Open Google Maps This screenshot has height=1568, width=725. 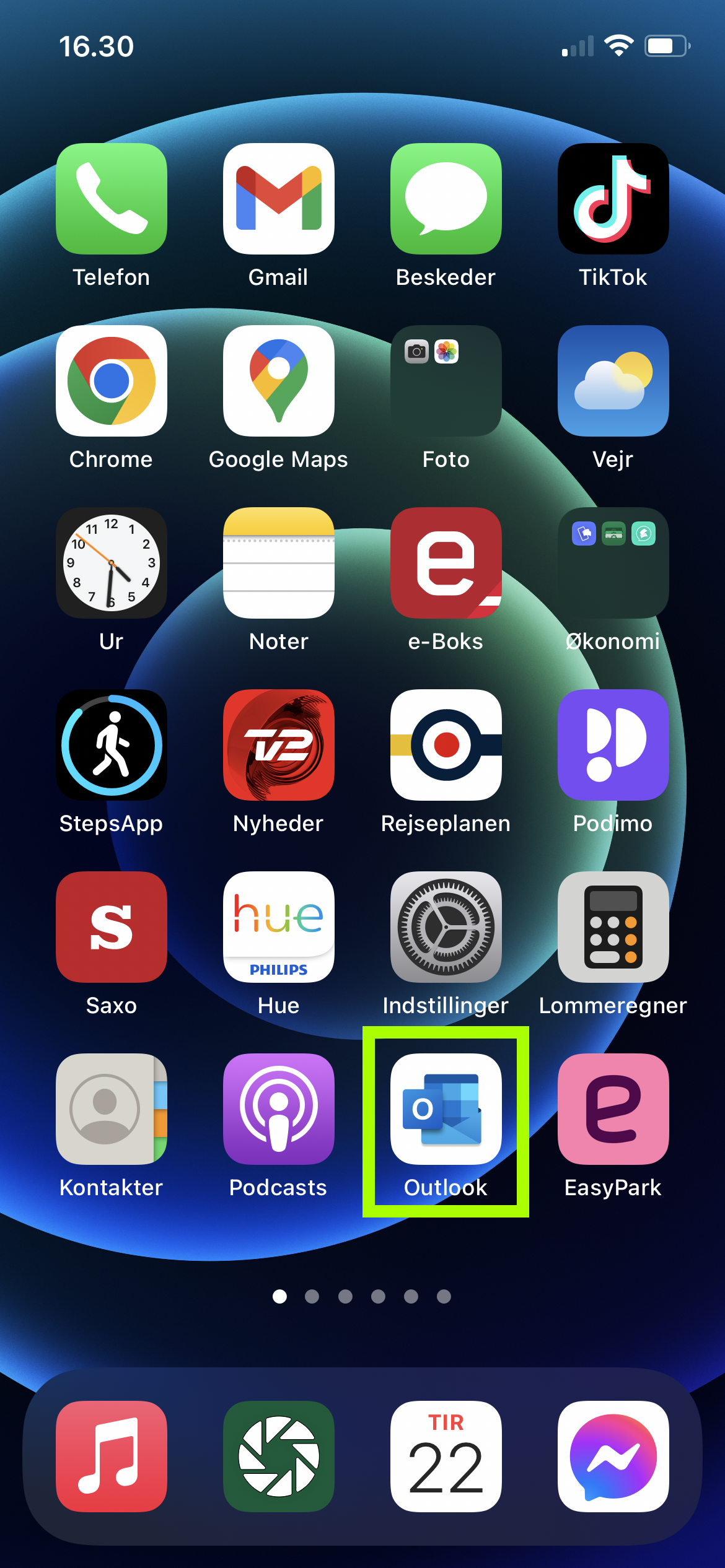coord(278,381)
